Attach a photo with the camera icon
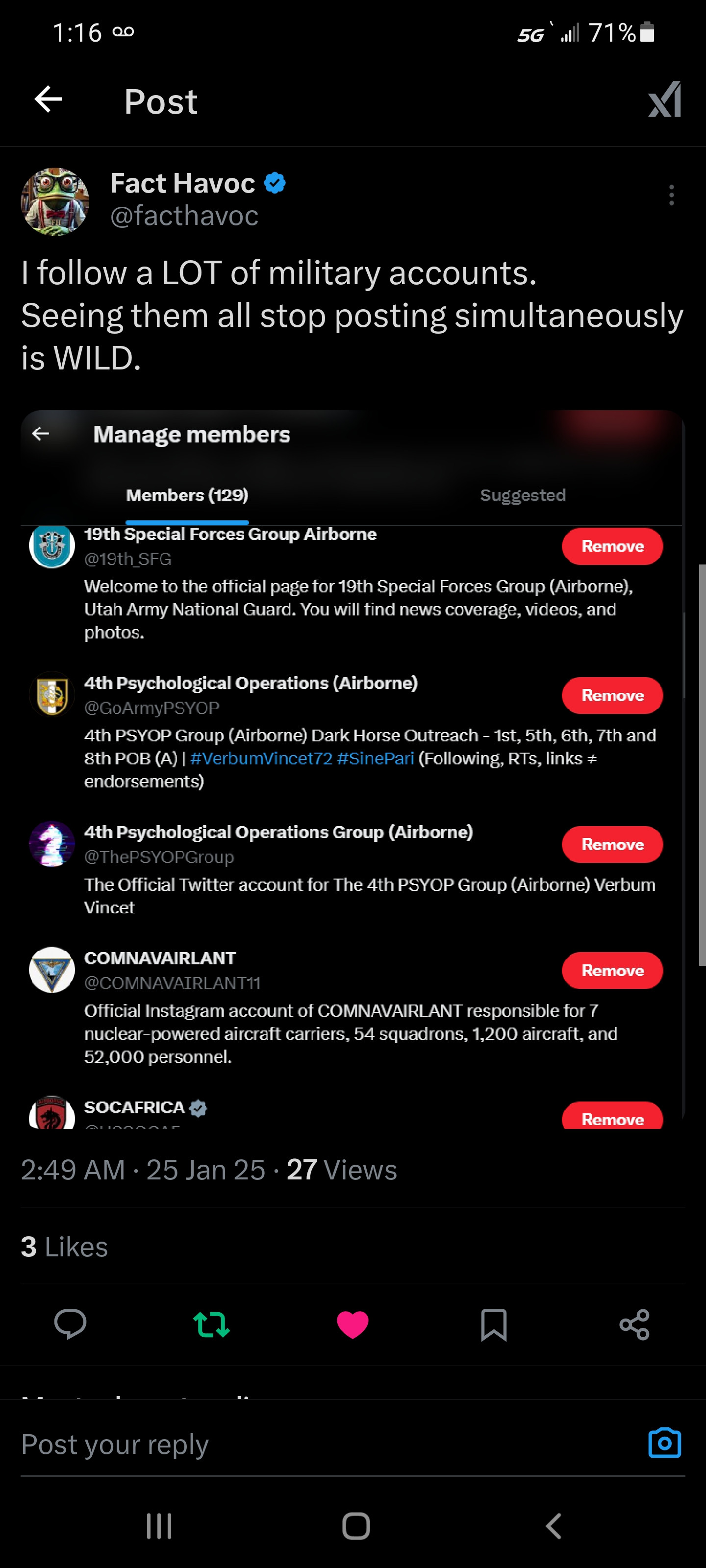The height and width of the screenshot is (1568, 706). coord(664,1443)
